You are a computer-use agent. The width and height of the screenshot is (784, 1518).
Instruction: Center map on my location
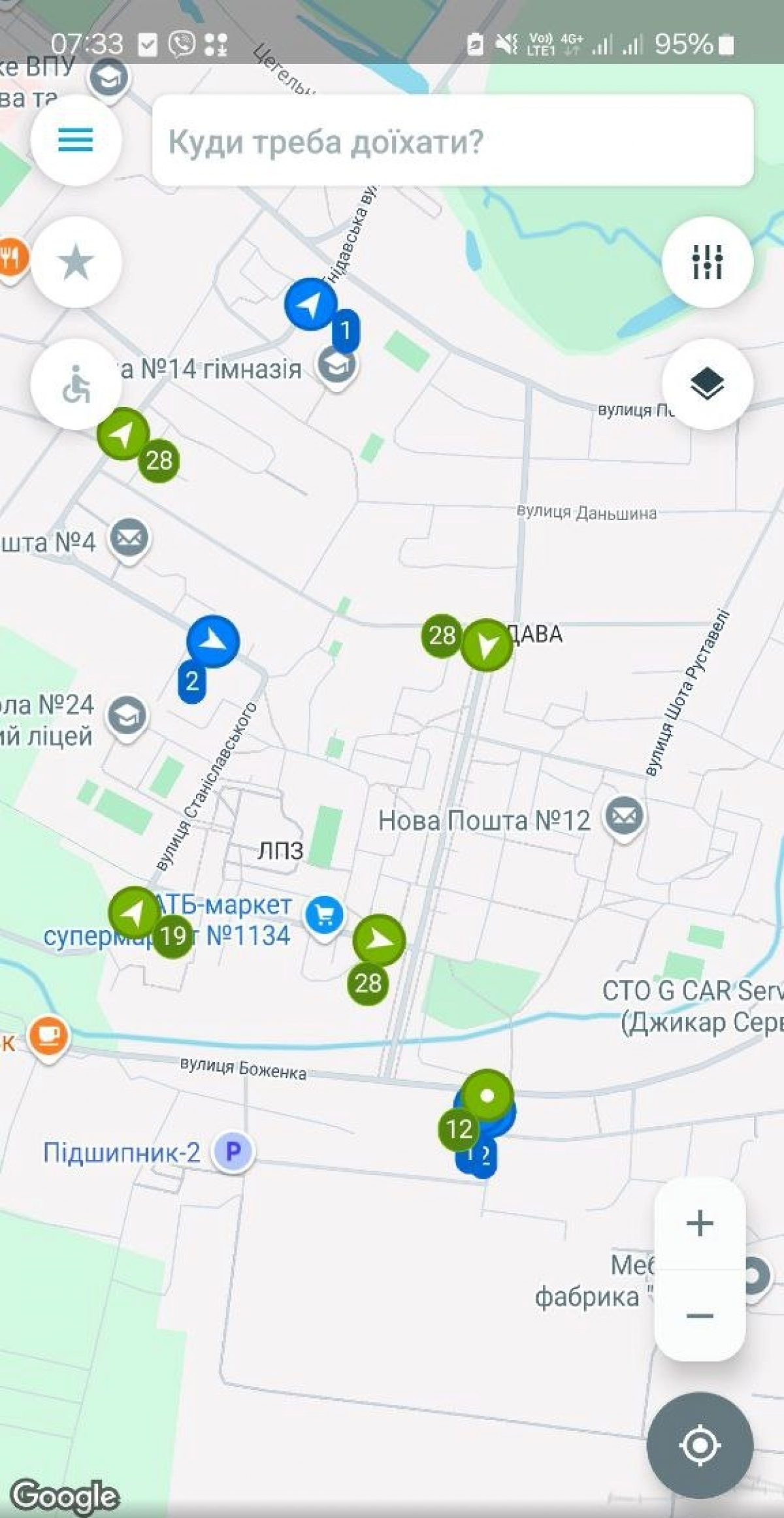click(700, 1445)
